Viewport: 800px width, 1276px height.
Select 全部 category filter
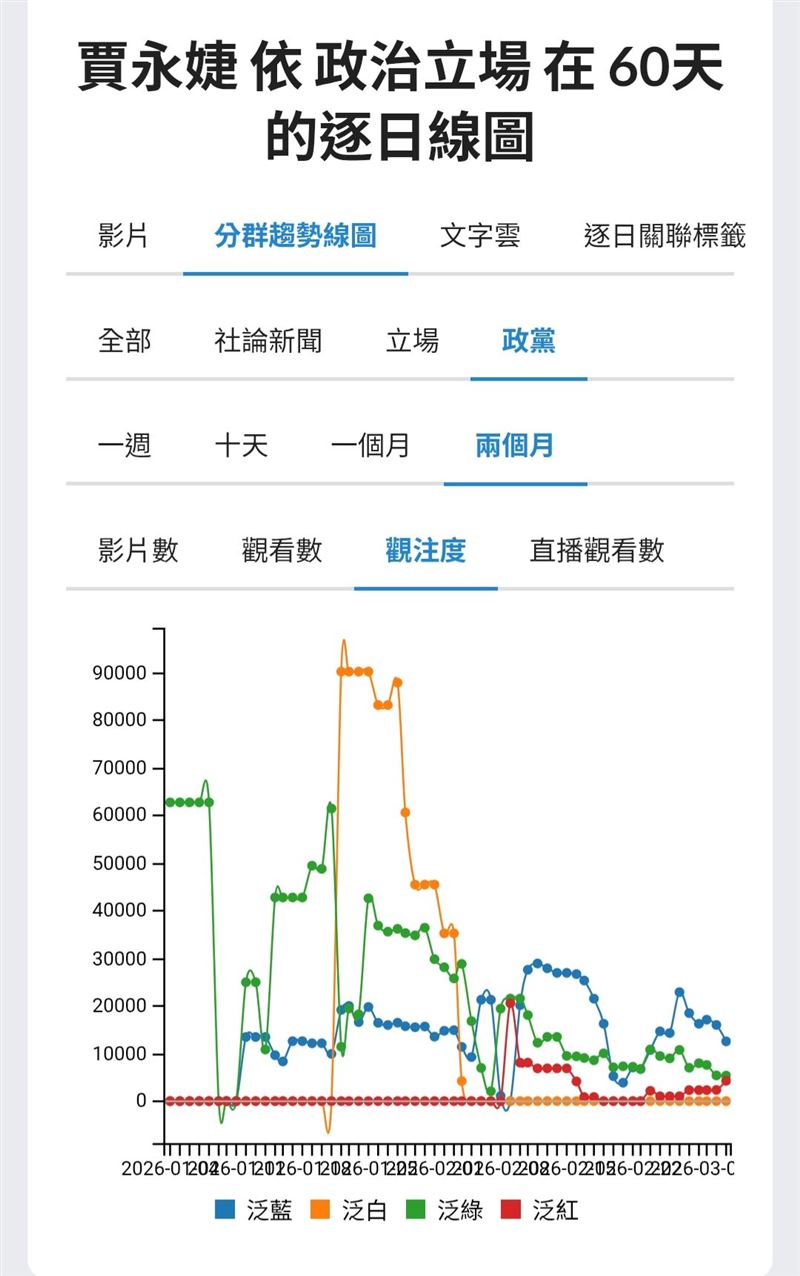[x=124, y=340]
